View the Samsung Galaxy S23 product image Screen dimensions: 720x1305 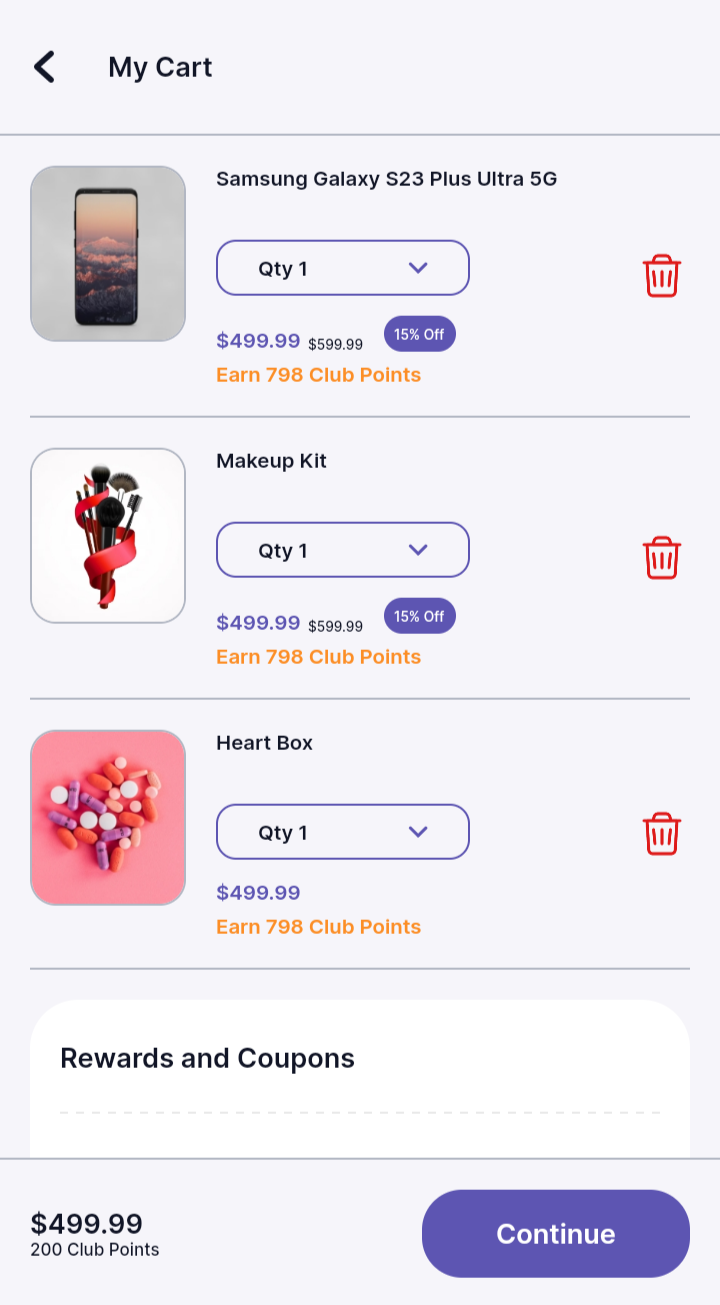(x=107, y=252)
